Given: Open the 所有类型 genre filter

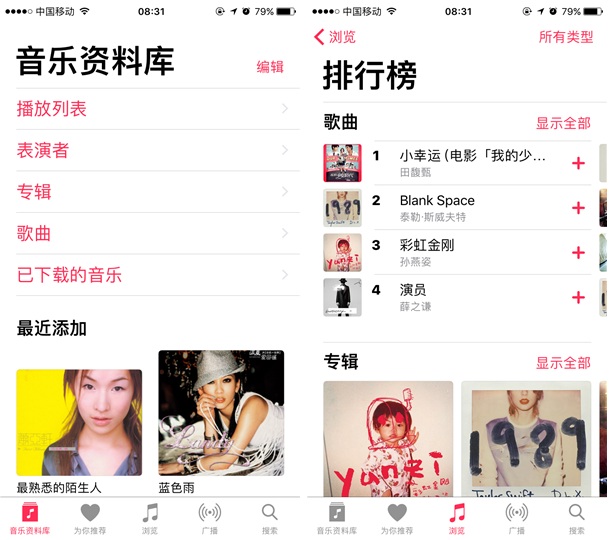Looking at the screenshot, I should click(x=565, y=37).
